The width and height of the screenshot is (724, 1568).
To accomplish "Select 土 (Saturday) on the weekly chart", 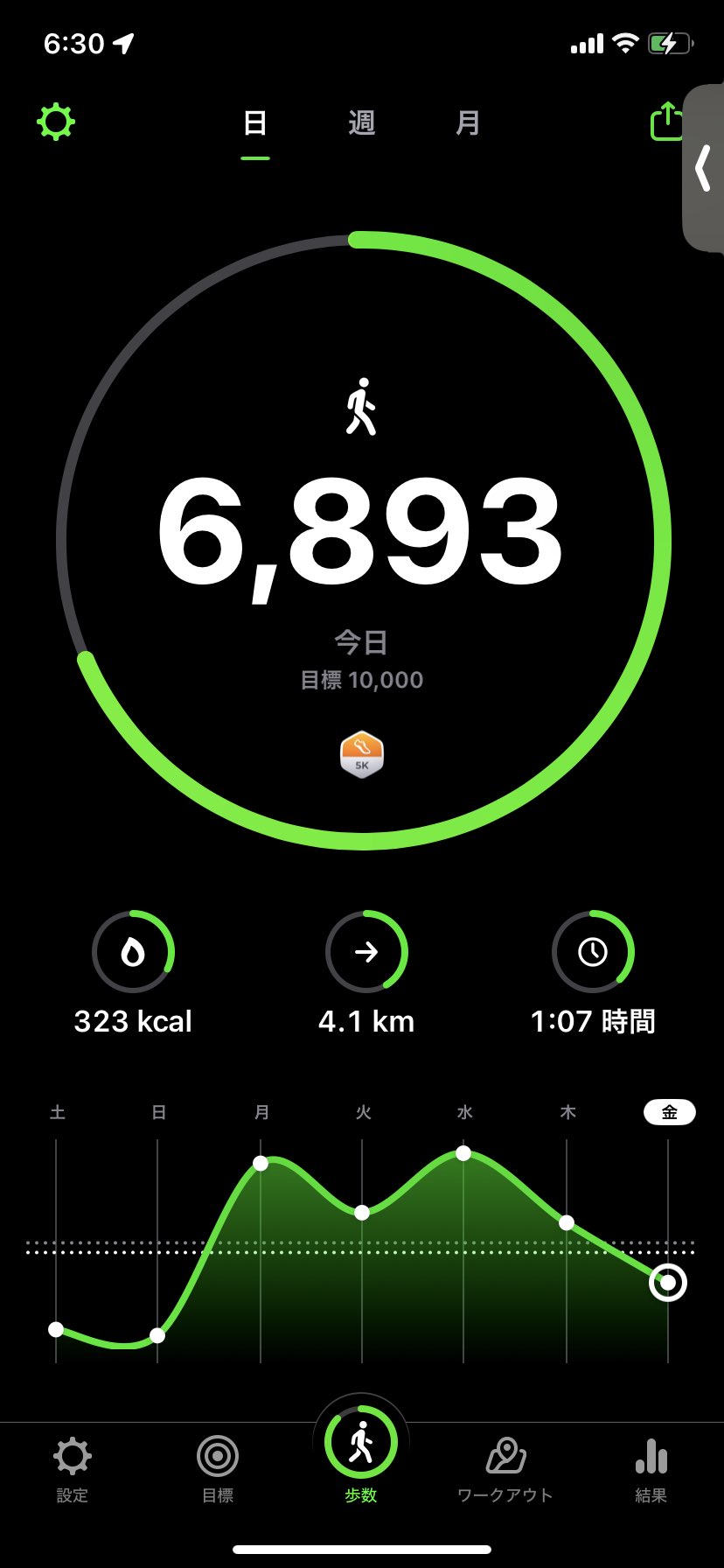I will click(56, 1329).
